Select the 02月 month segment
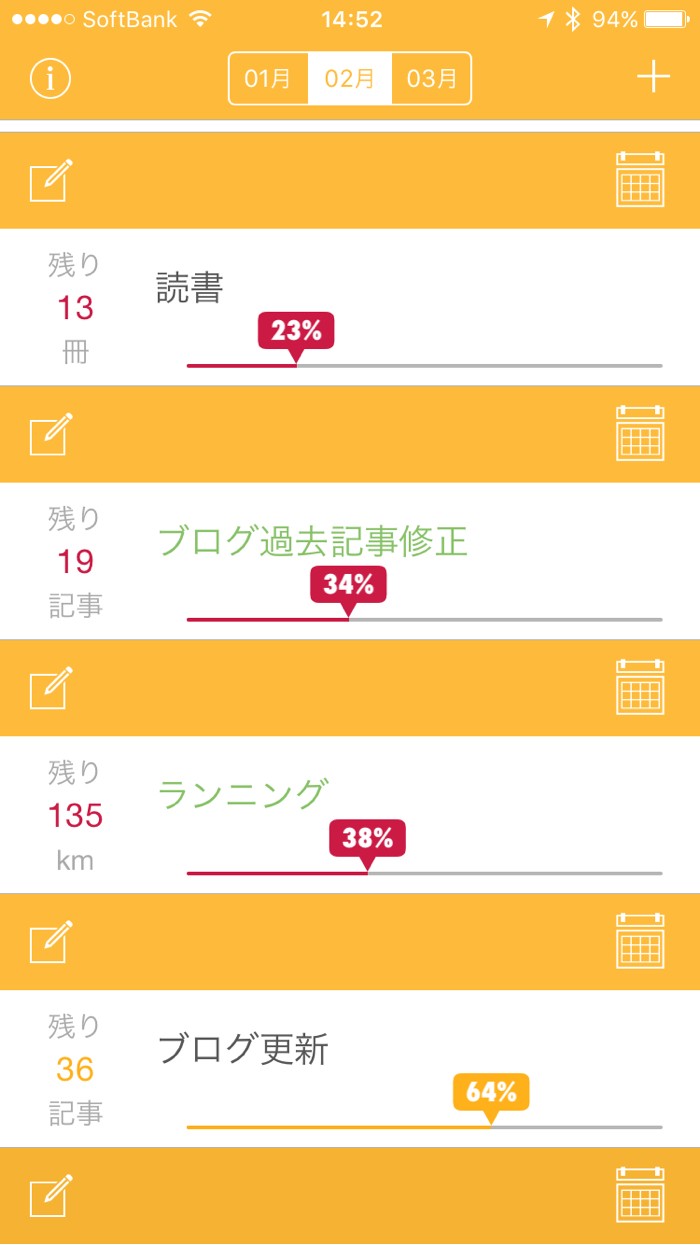 tap(350, 79)
